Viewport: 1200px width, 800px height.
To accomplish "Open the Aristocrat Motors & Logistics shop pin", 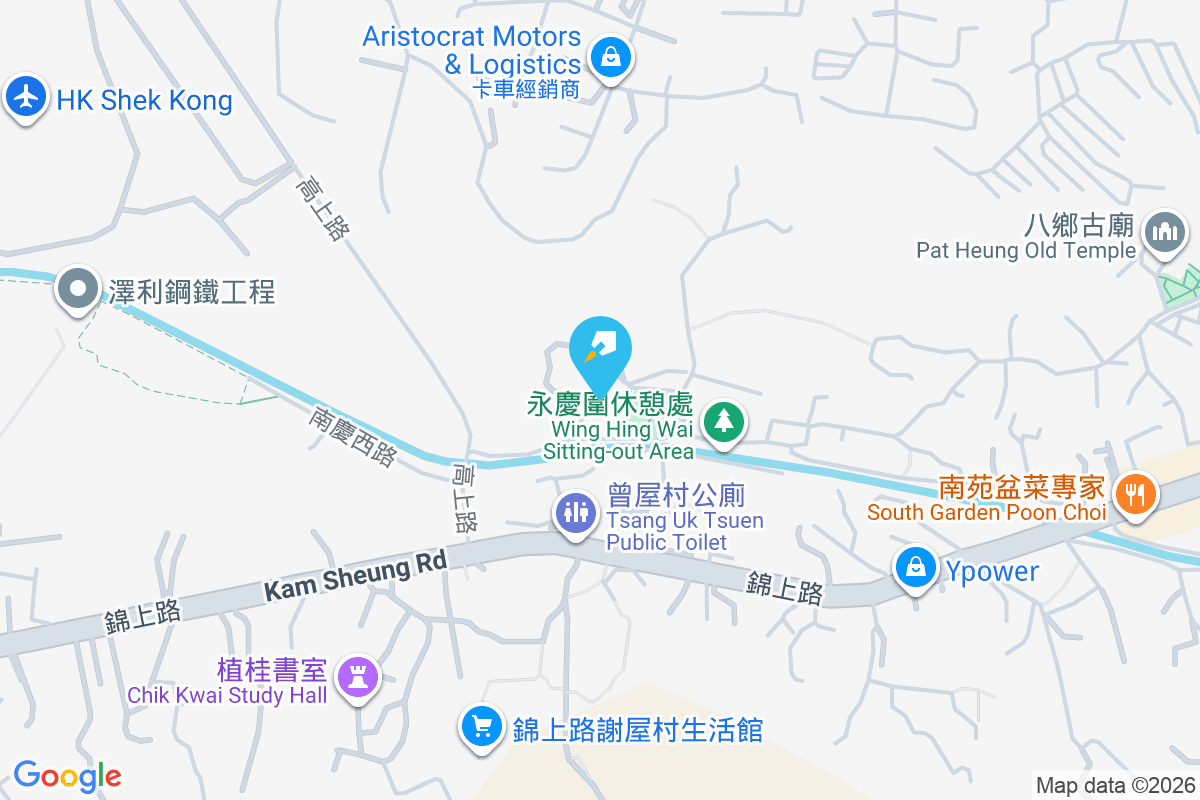I will click(x=609, y=56).
